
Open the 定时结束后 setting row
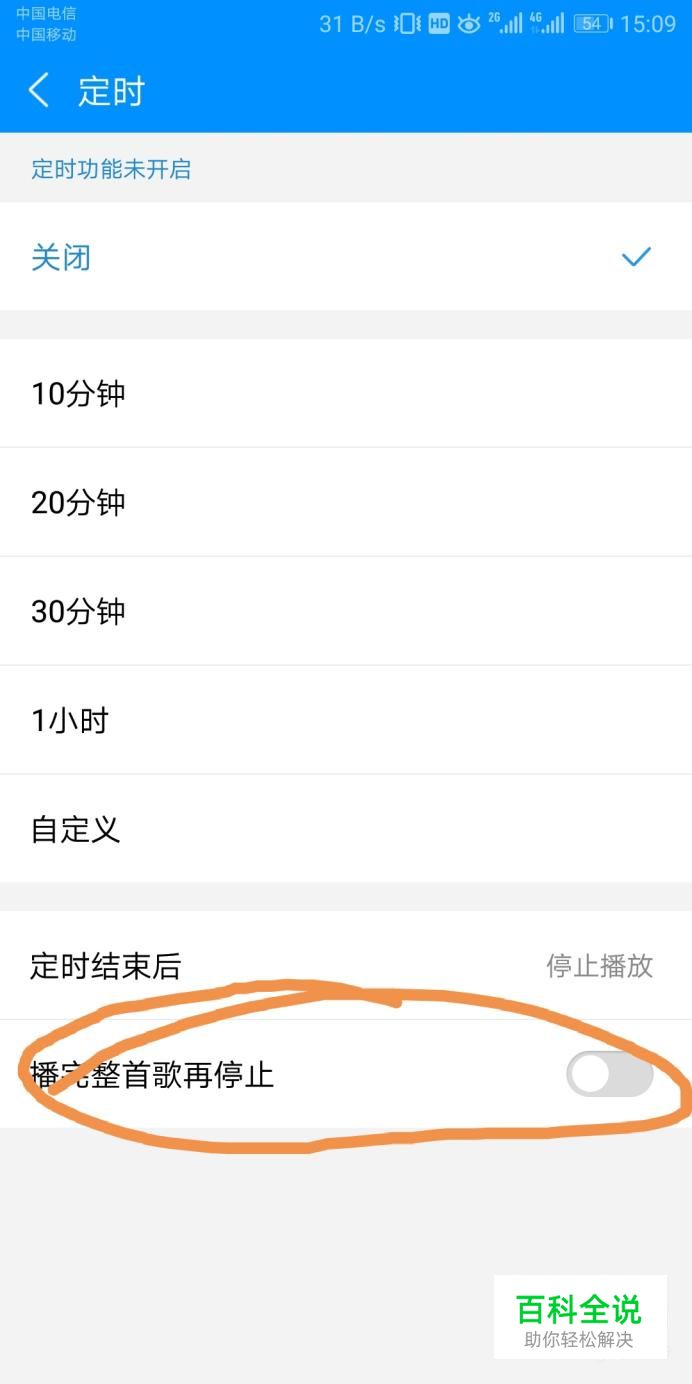coord(346,965)
